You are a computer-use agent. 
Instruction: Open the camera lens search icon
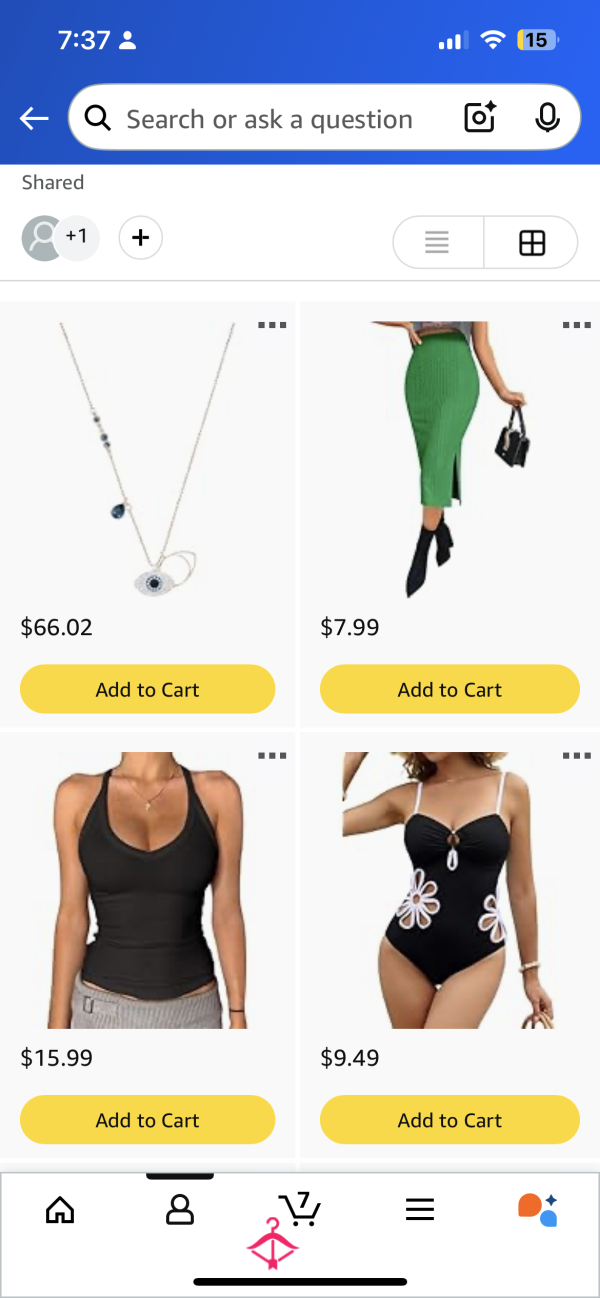pos(481,118)
